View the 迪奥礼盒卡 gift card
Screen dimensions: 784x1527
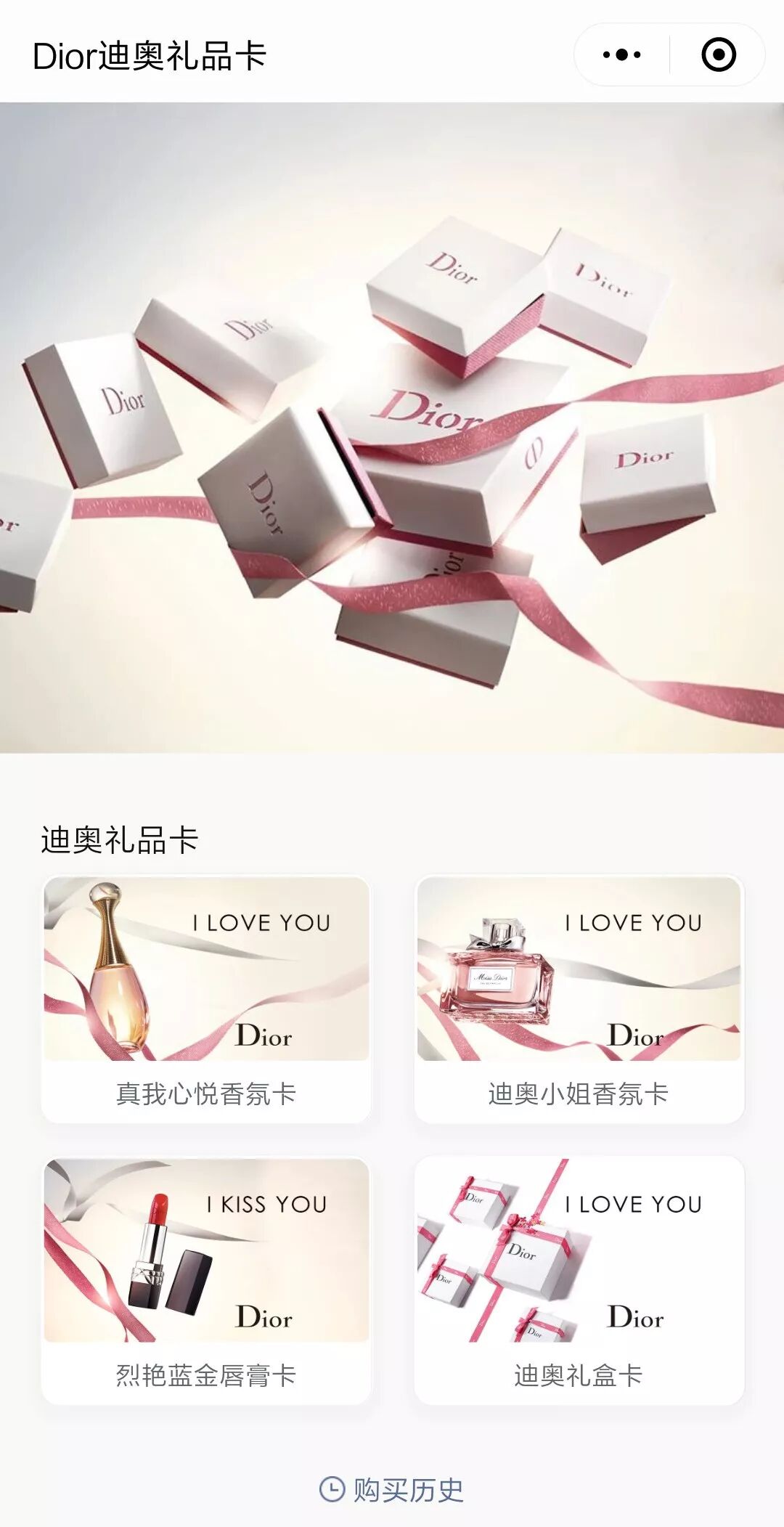[579, 1280]
